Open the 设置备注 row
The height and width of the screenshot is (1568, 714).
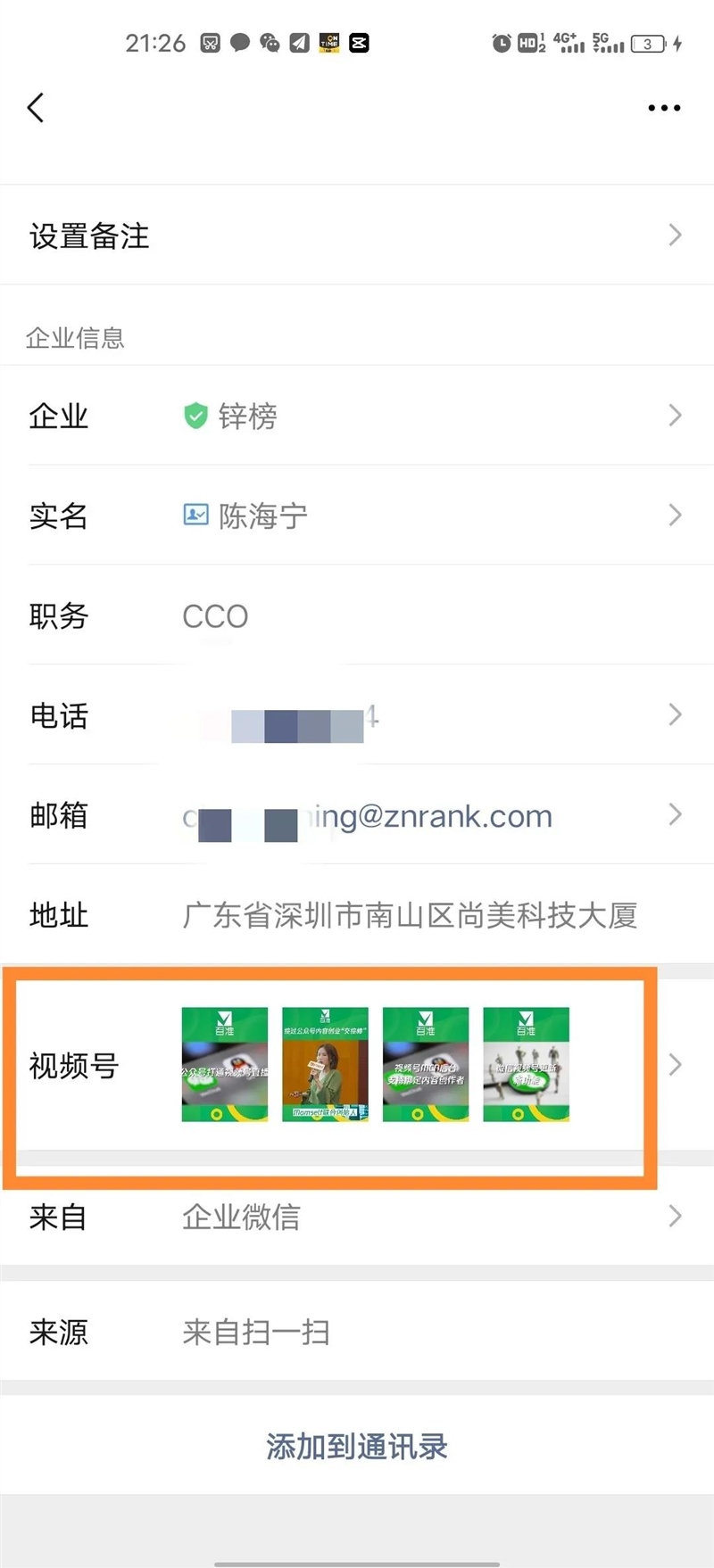coord(357,235)
